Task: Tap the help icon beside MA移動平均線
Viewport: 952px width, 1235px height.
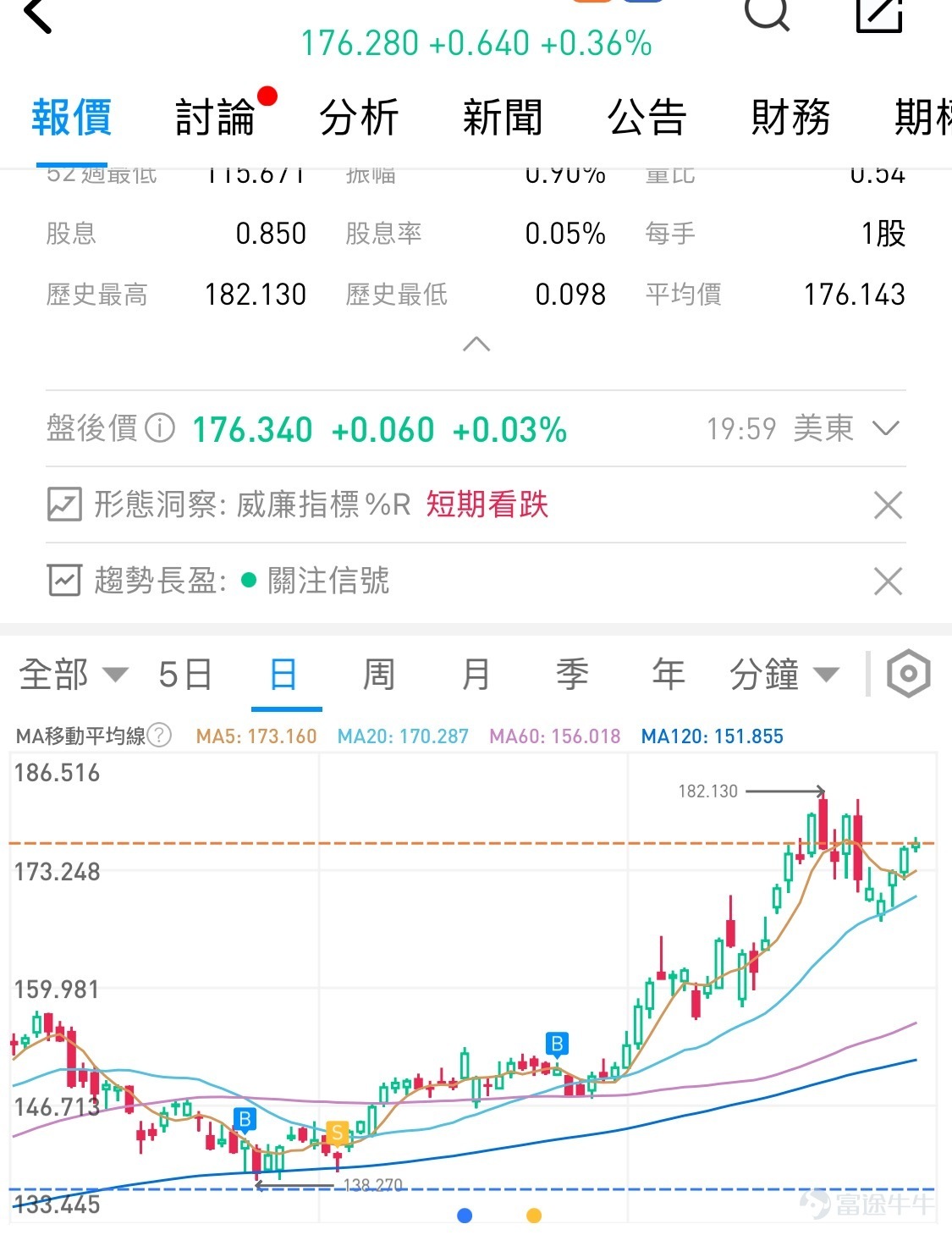Action: pos(159,736)
